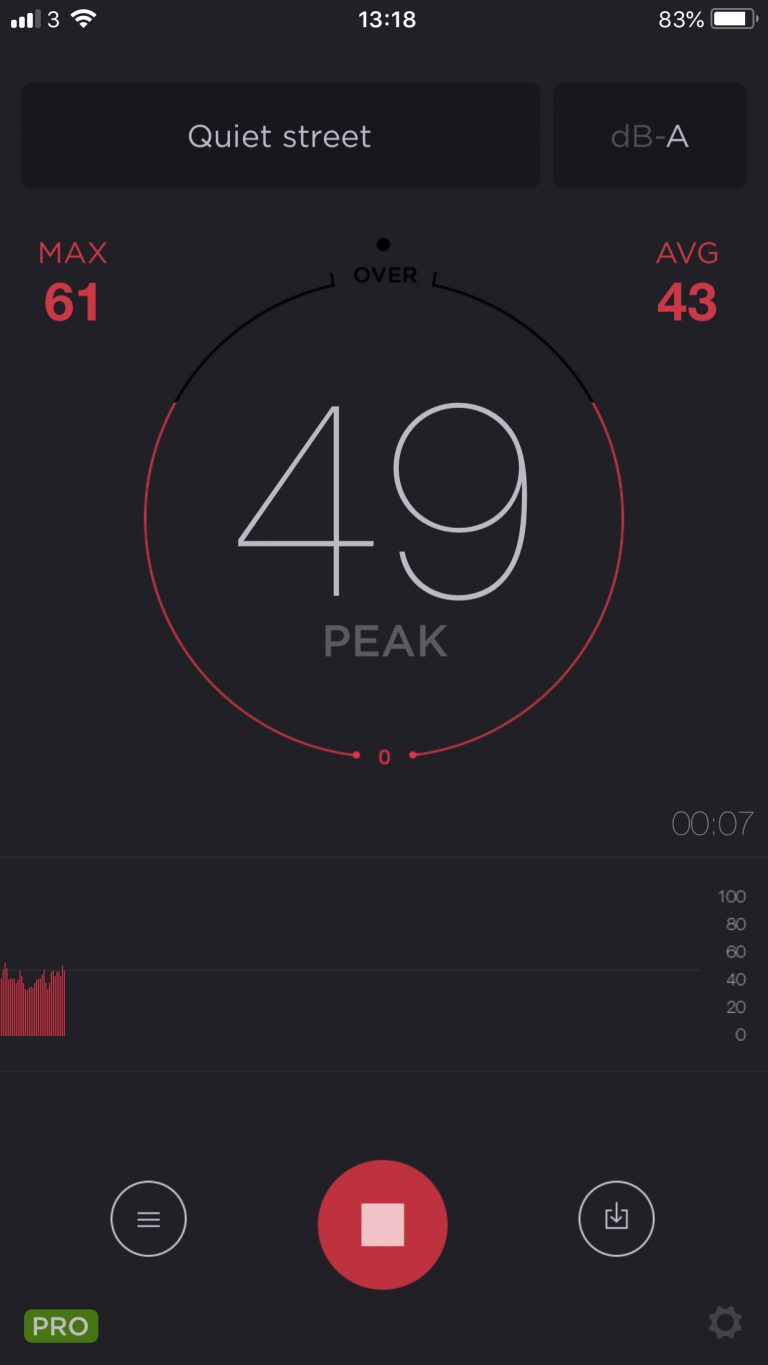Open settings with the gear icon
The image size is (768, 1365).
725,1322
